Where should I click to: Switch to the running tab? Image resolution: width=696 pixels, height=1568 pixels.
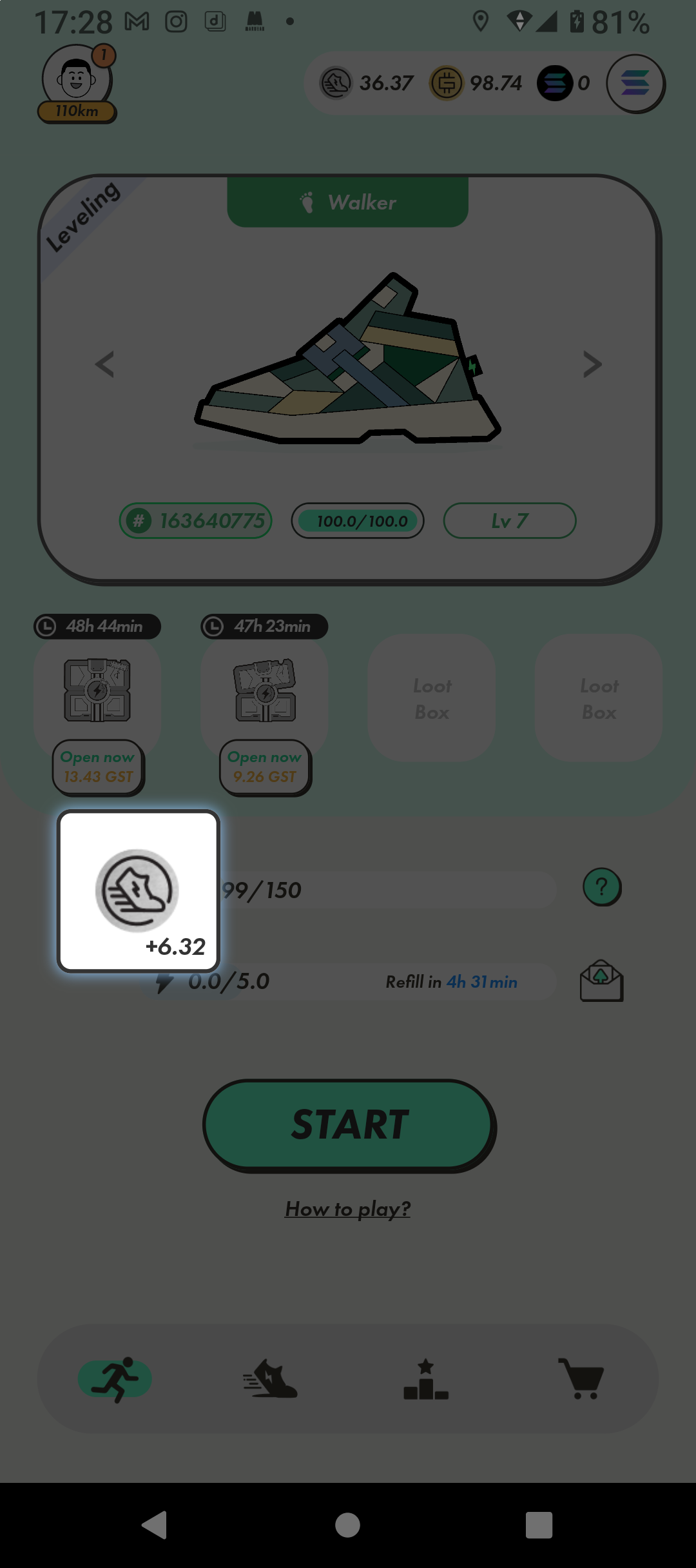115,1379
